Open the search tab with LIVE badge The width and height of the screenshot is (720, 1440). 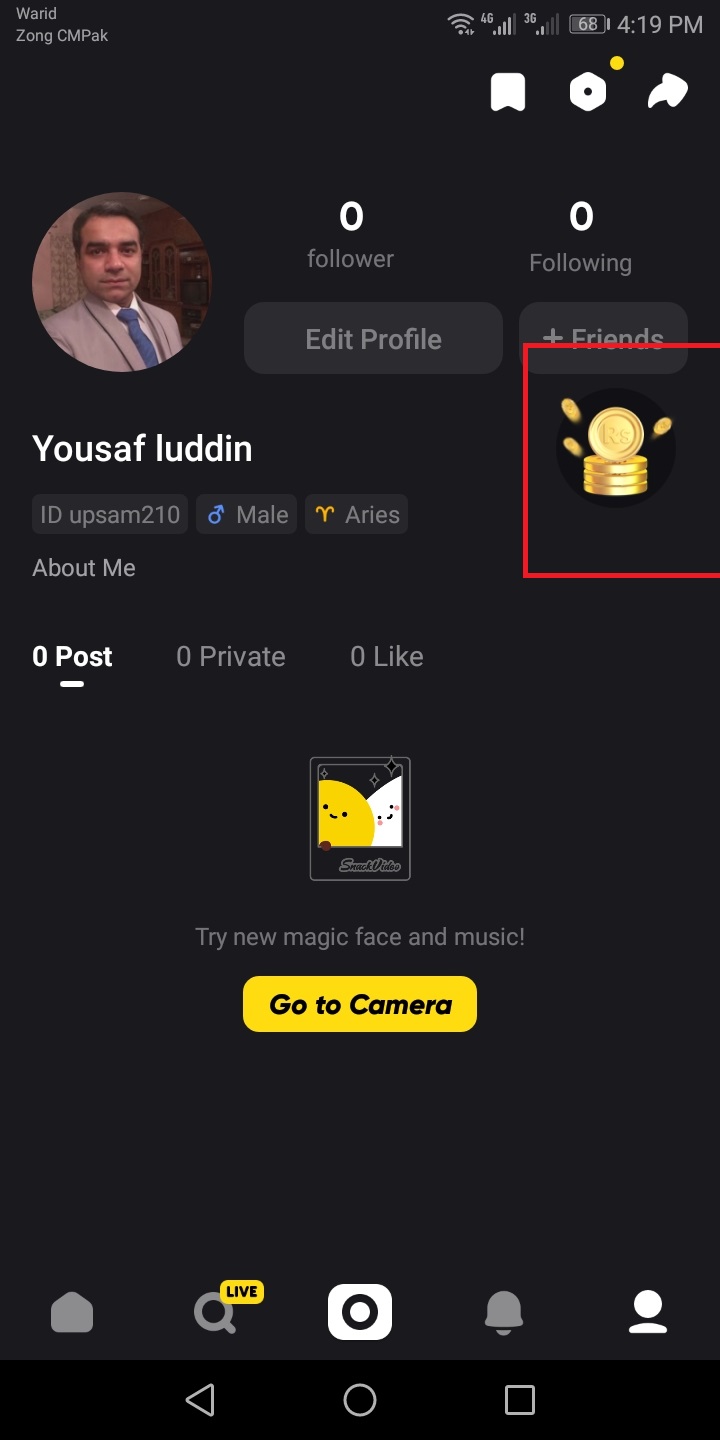point(216,1311)
